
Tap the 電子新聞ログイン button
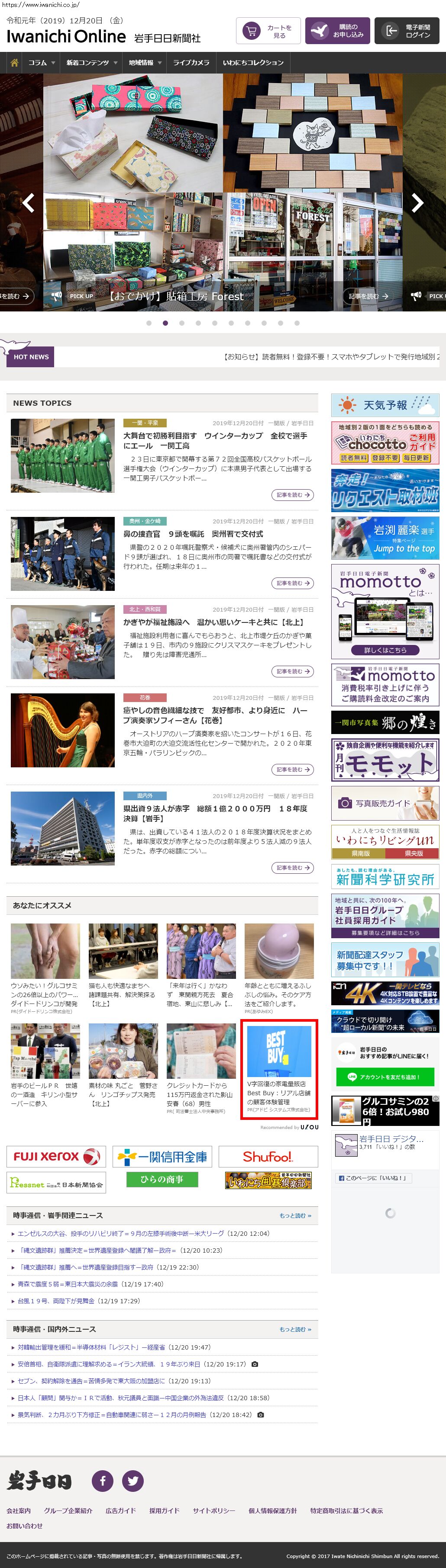pos(407,31)
